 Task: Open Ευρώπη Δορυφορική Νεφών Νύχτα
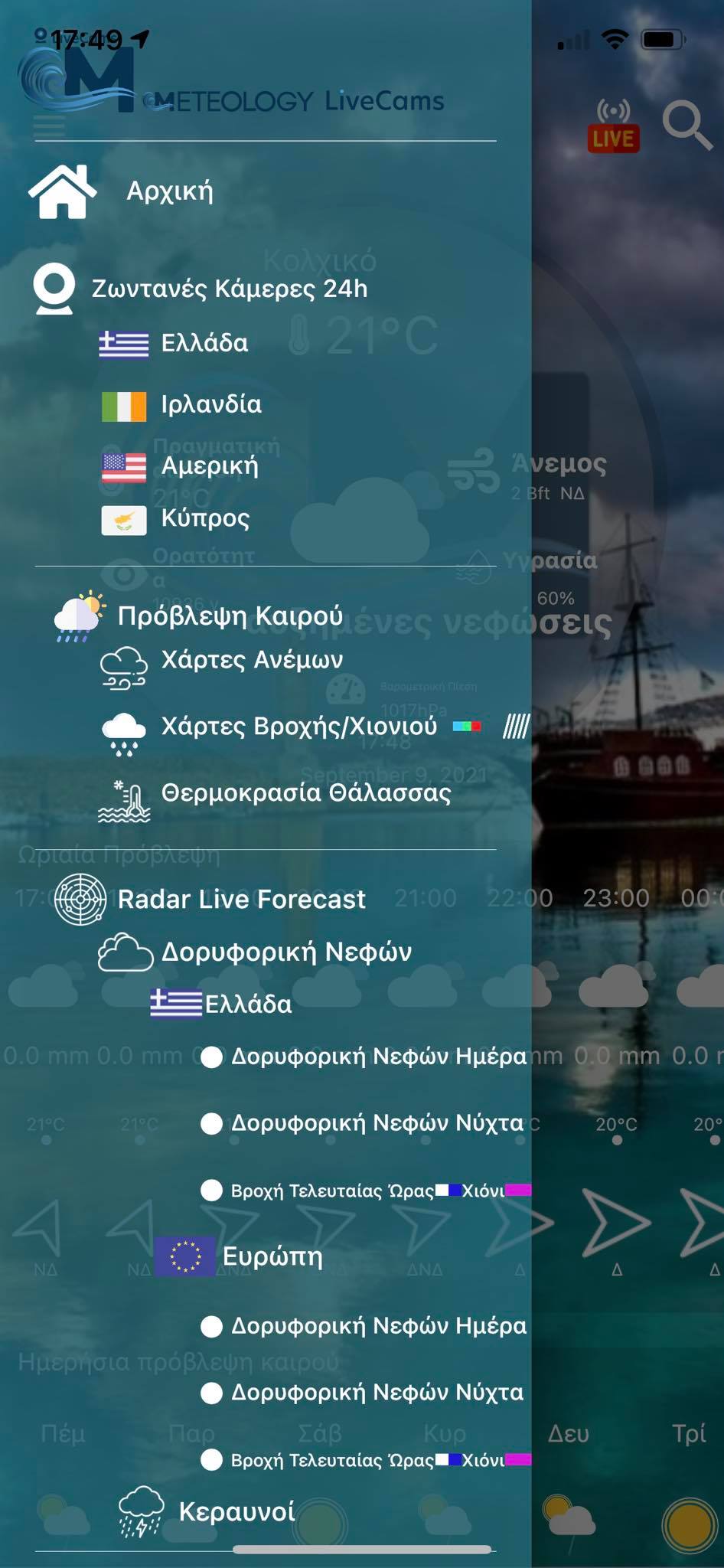point(377,1393)
